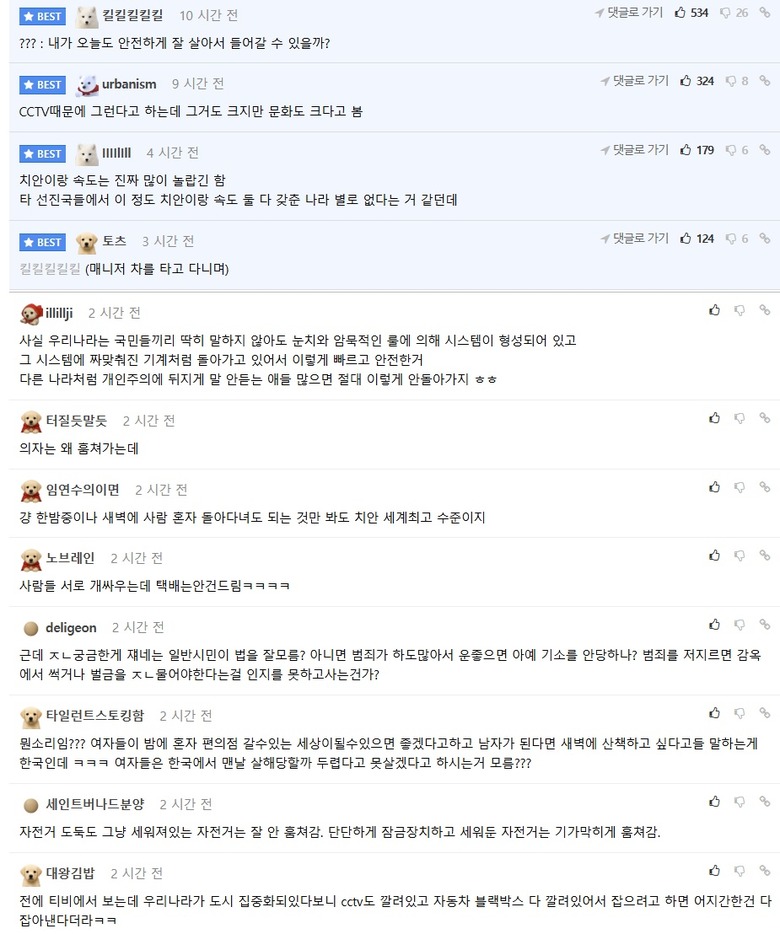Open deligeon's profile
The image size is (780, 934).
click(70, 628)
